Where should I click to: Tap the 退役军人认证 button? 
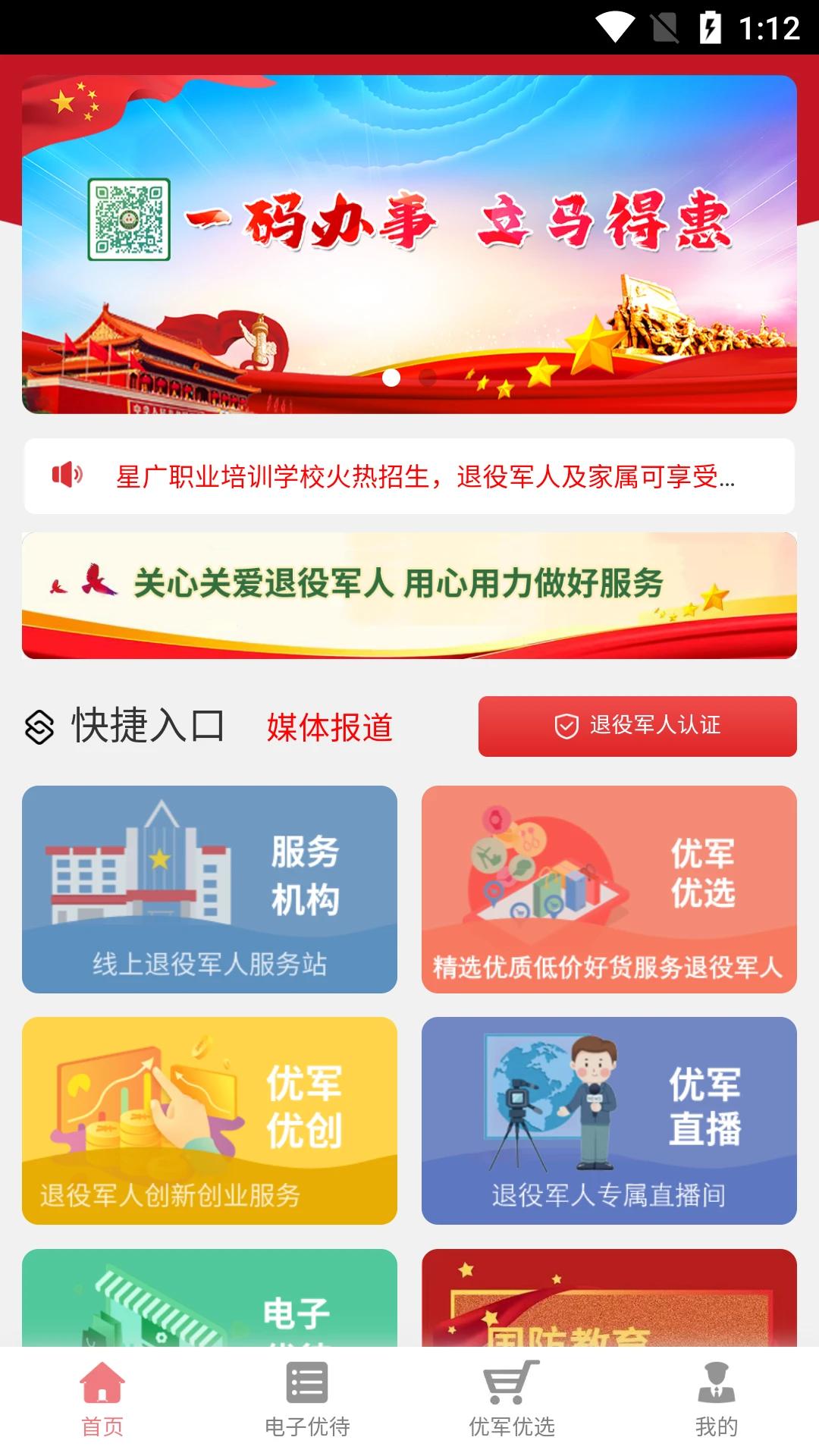tap(637, 726)
